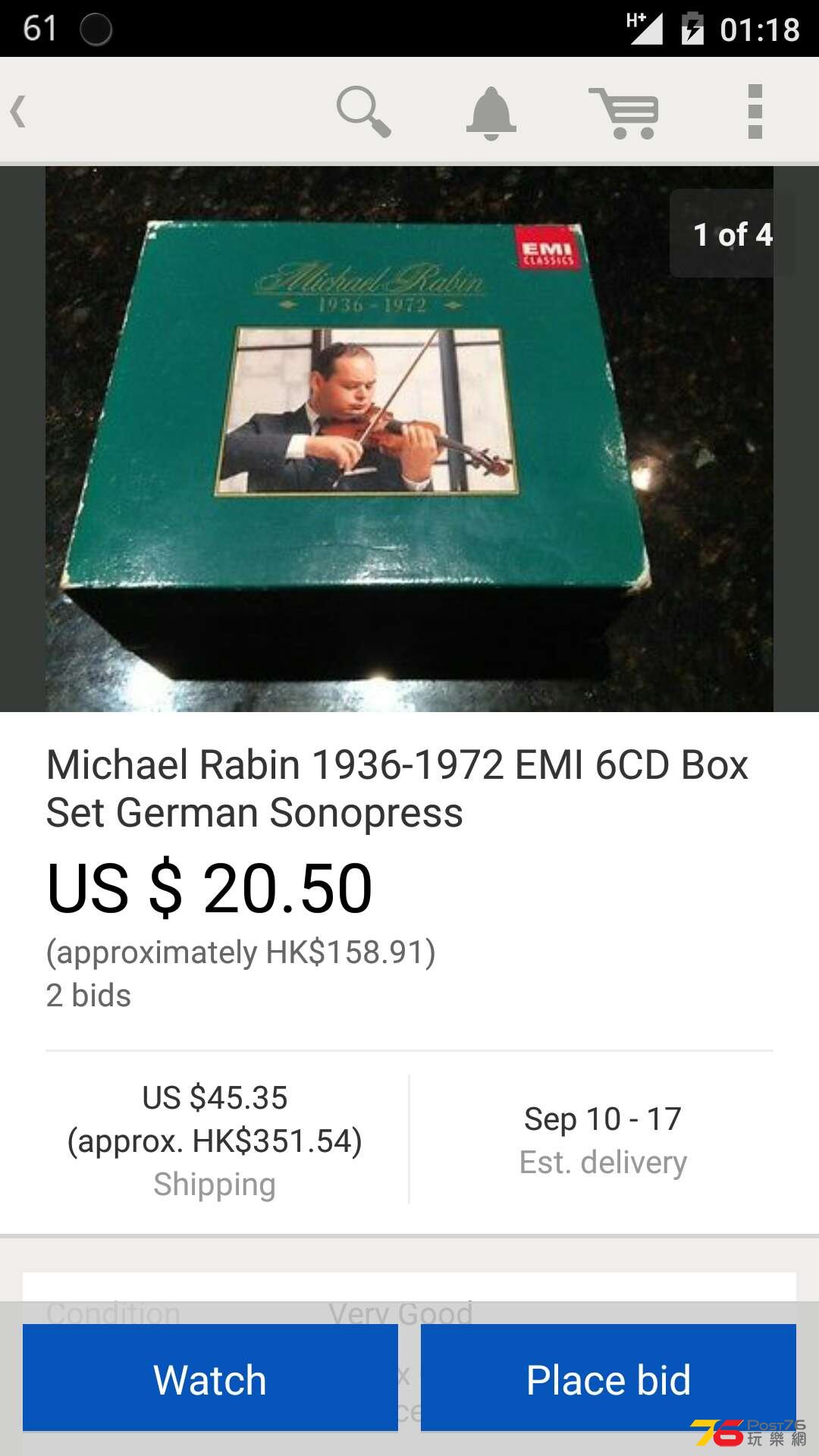Viewport: 819px width, 1456px height.
Task: Open the shopping cart
Action: click(624, 113)
